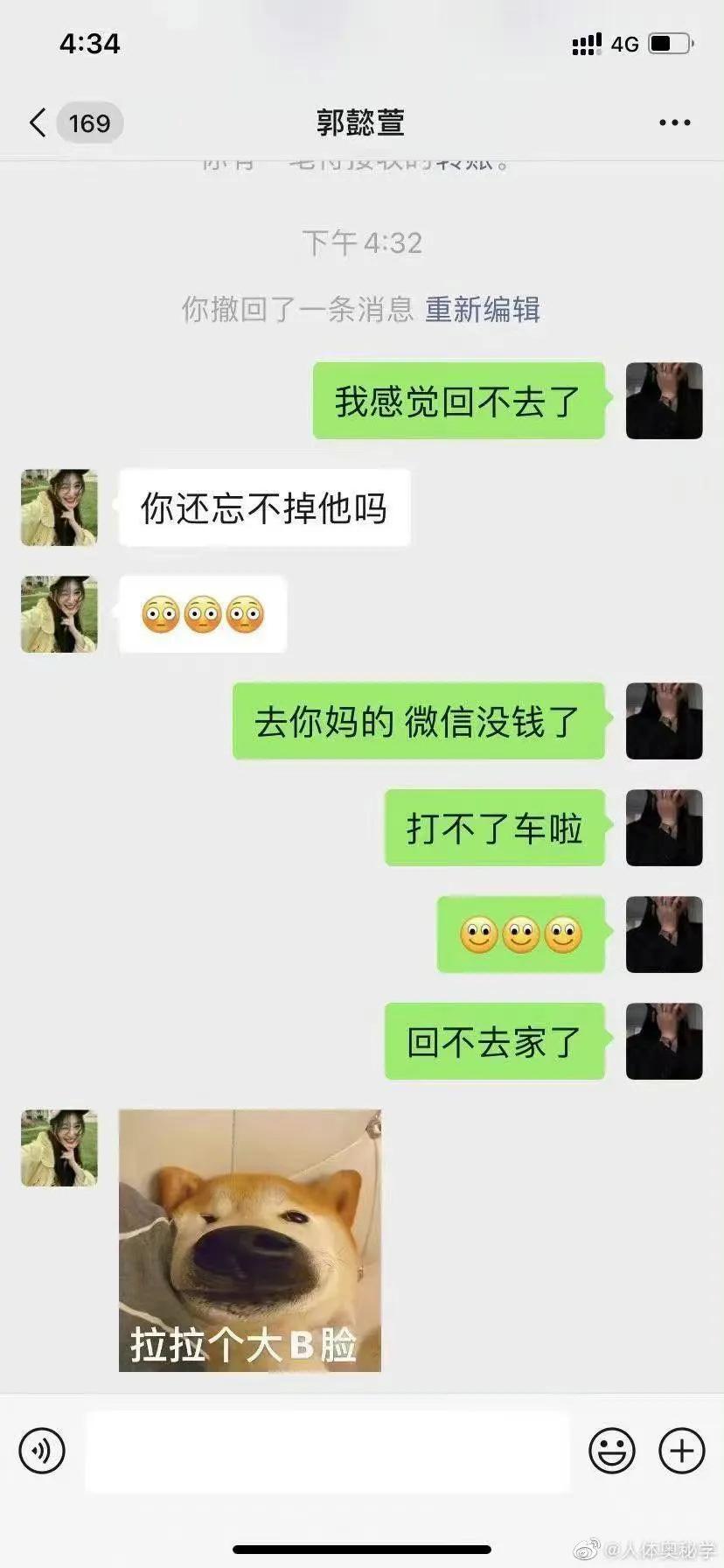The height and width of the screenshot is (1568, 724).
Task: Open the 4G network indicator
Action: click(623, 44)
